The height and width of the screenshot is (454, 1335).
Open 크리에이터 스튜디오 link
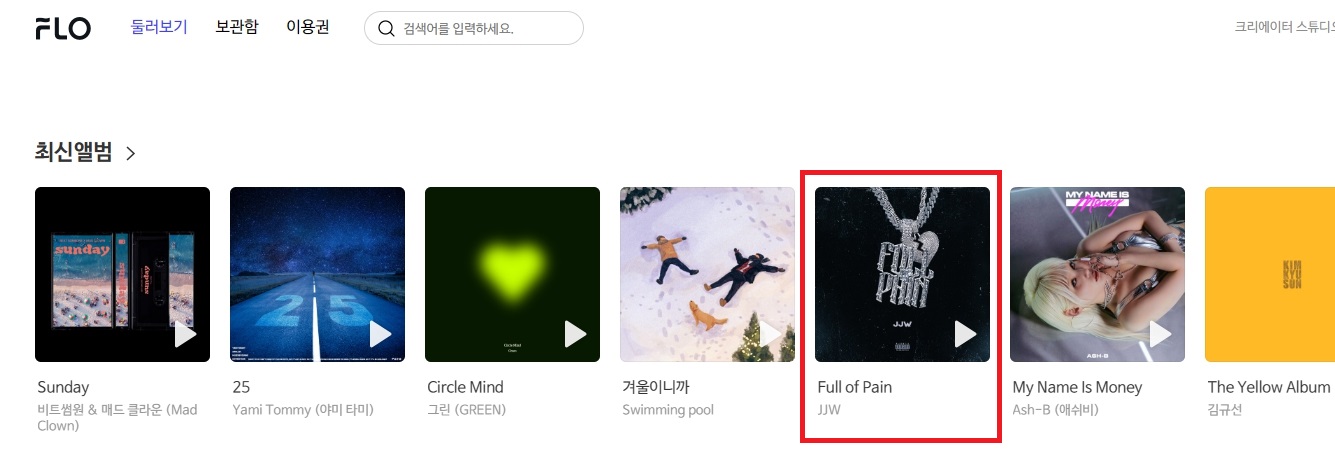1284,27
